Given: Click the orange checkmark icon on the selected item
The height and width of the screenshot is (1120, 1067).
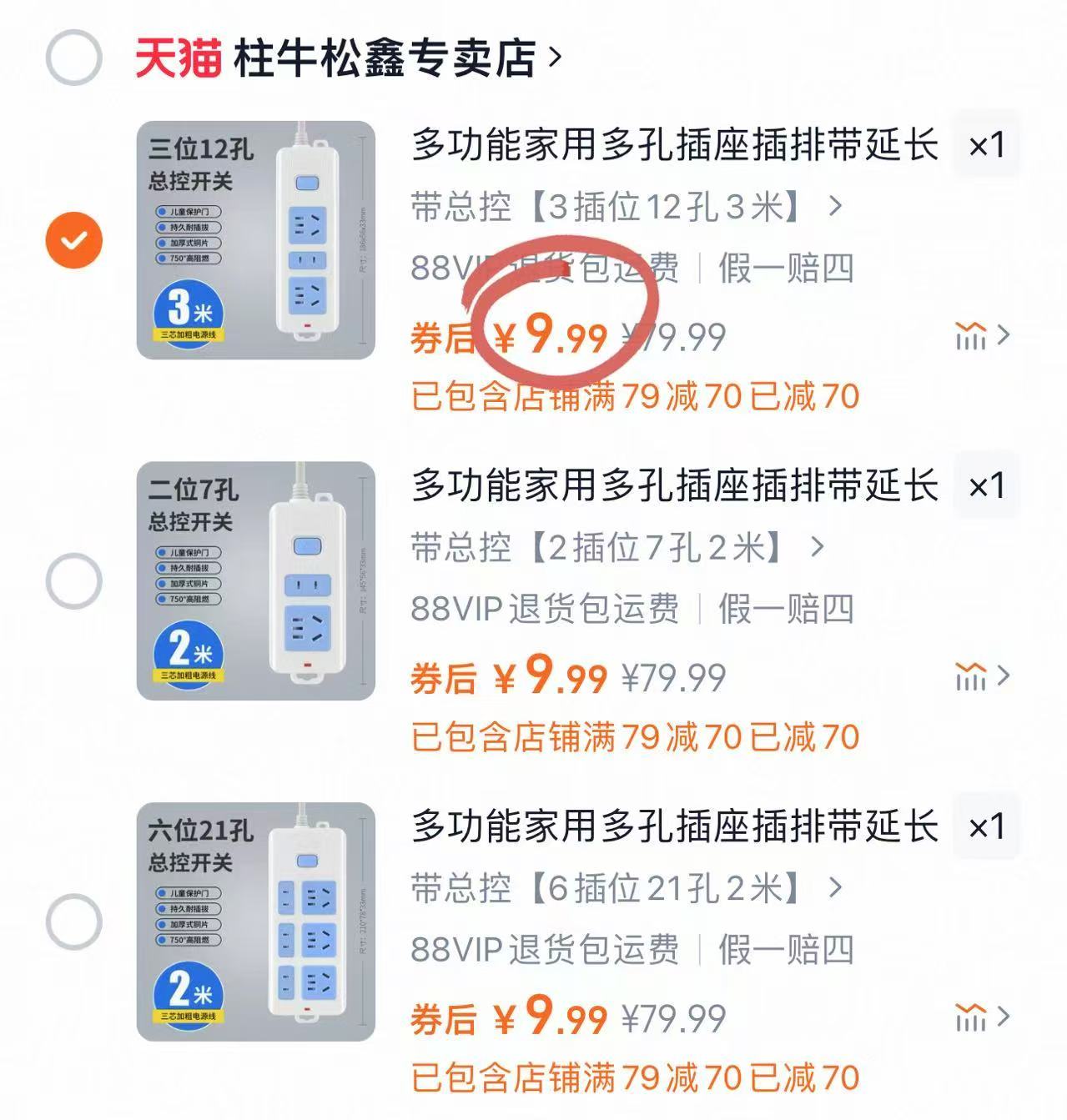Looking at the screenshot, I should tap(74, 239).
